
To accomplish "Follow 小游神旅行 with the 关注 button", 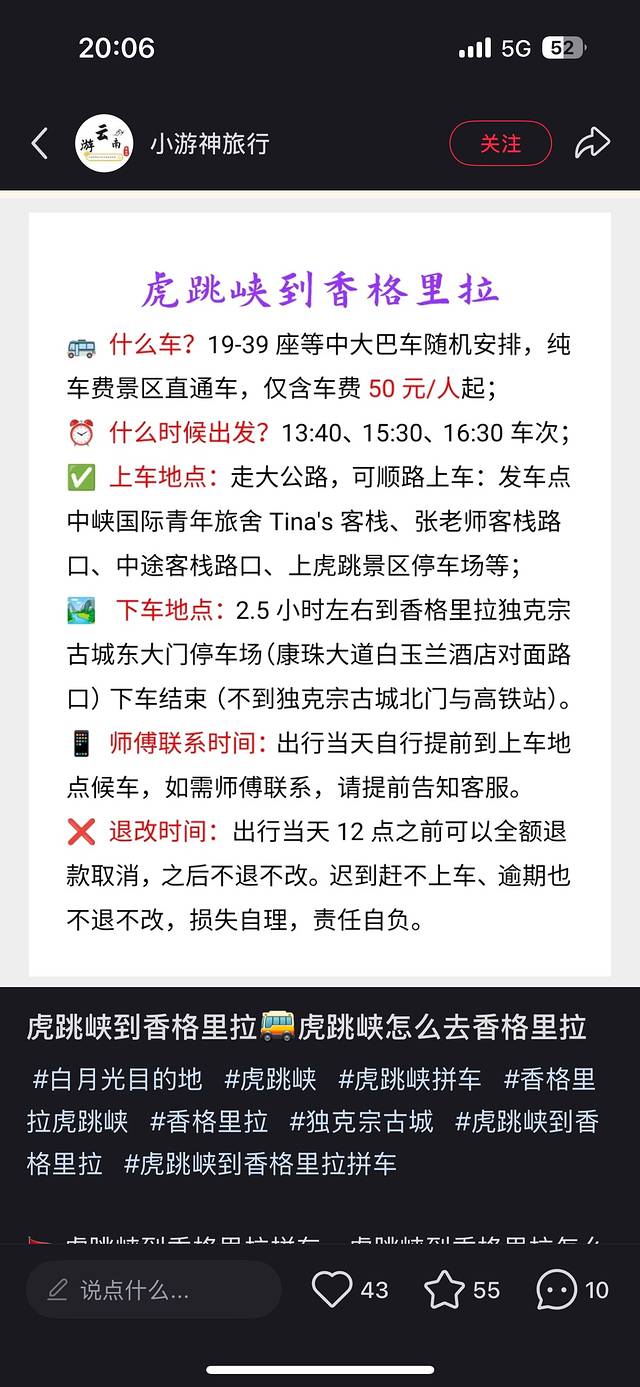I will 500,144.
